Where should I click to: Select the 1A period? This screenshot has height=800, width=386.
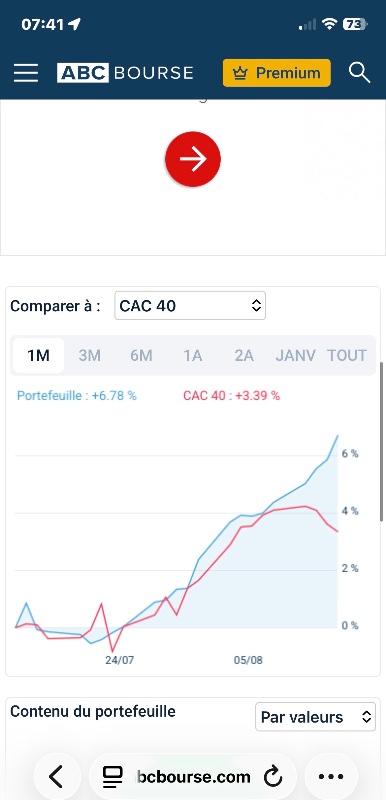(193, 355)
